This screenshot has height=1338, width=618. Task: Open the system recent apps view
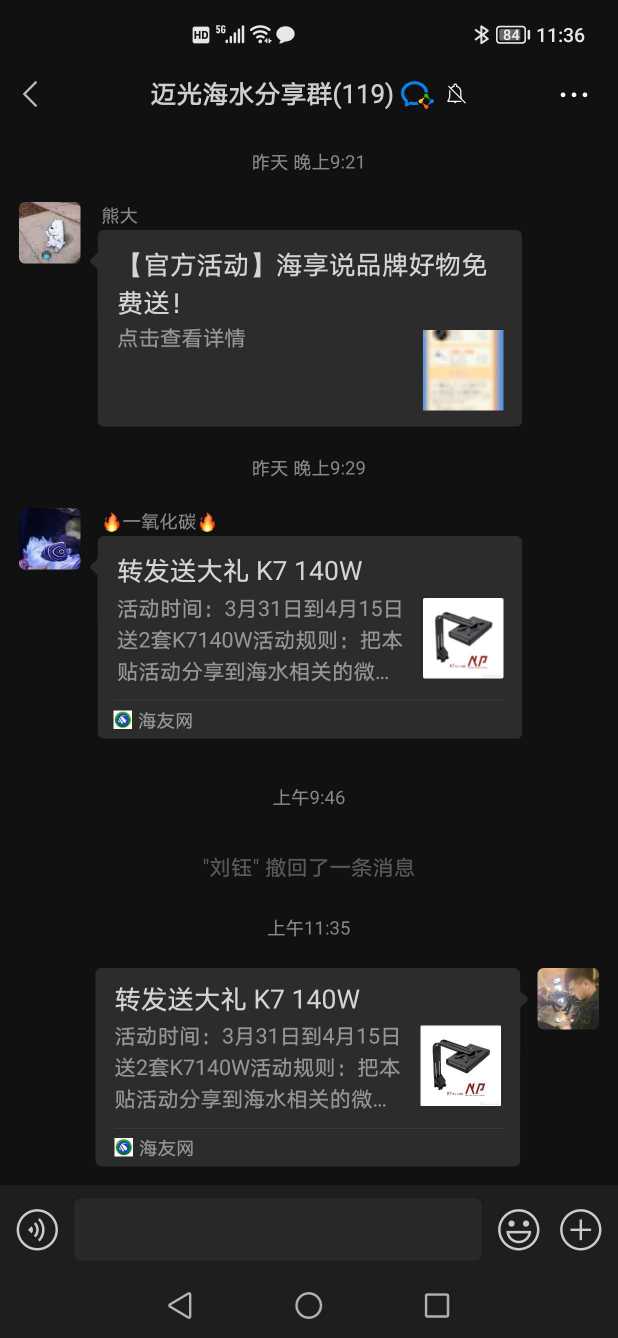pyautogui.click(x=436, y=1305)
